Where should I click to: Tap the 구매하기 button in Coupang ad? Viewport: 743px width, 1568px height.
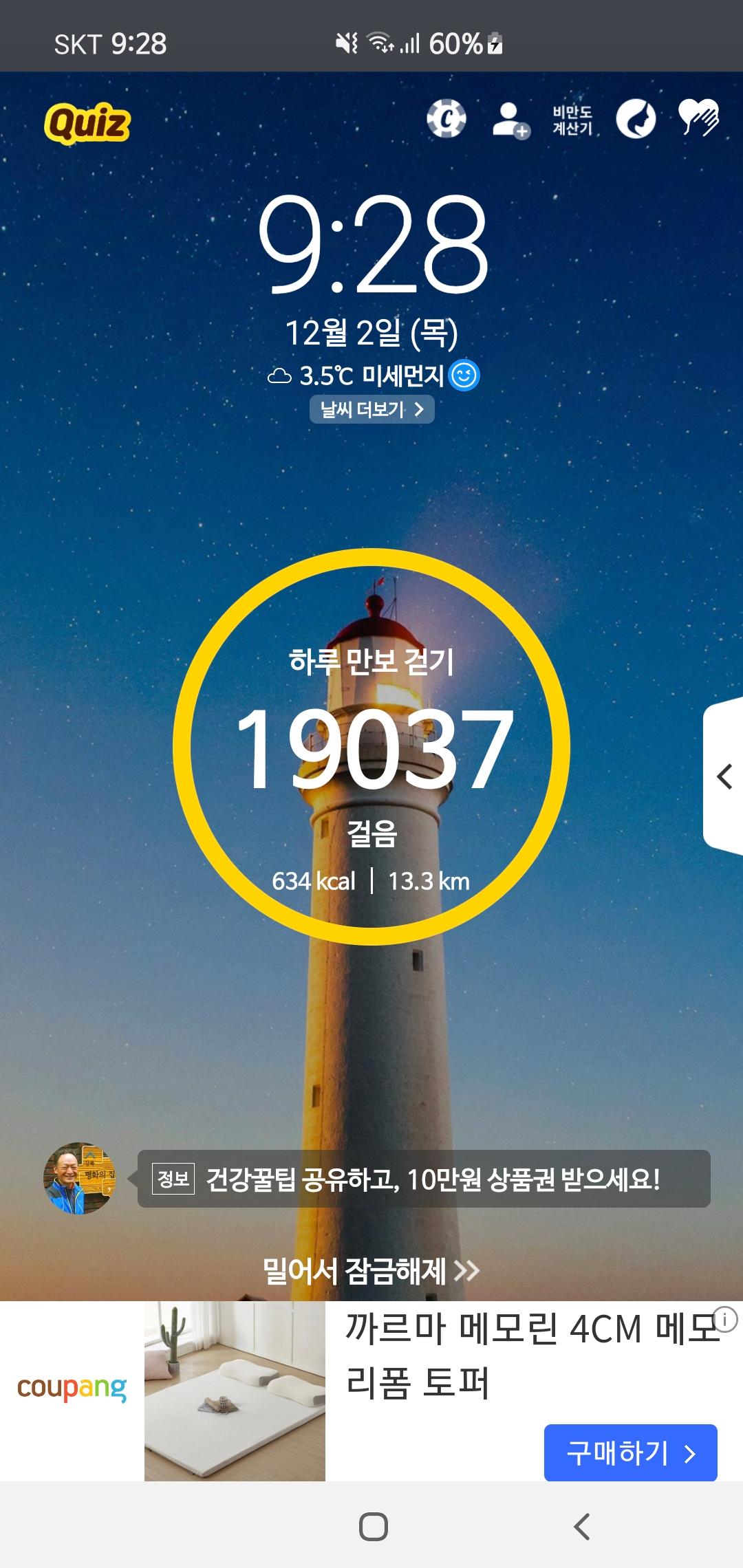(x=630, y=1453)
